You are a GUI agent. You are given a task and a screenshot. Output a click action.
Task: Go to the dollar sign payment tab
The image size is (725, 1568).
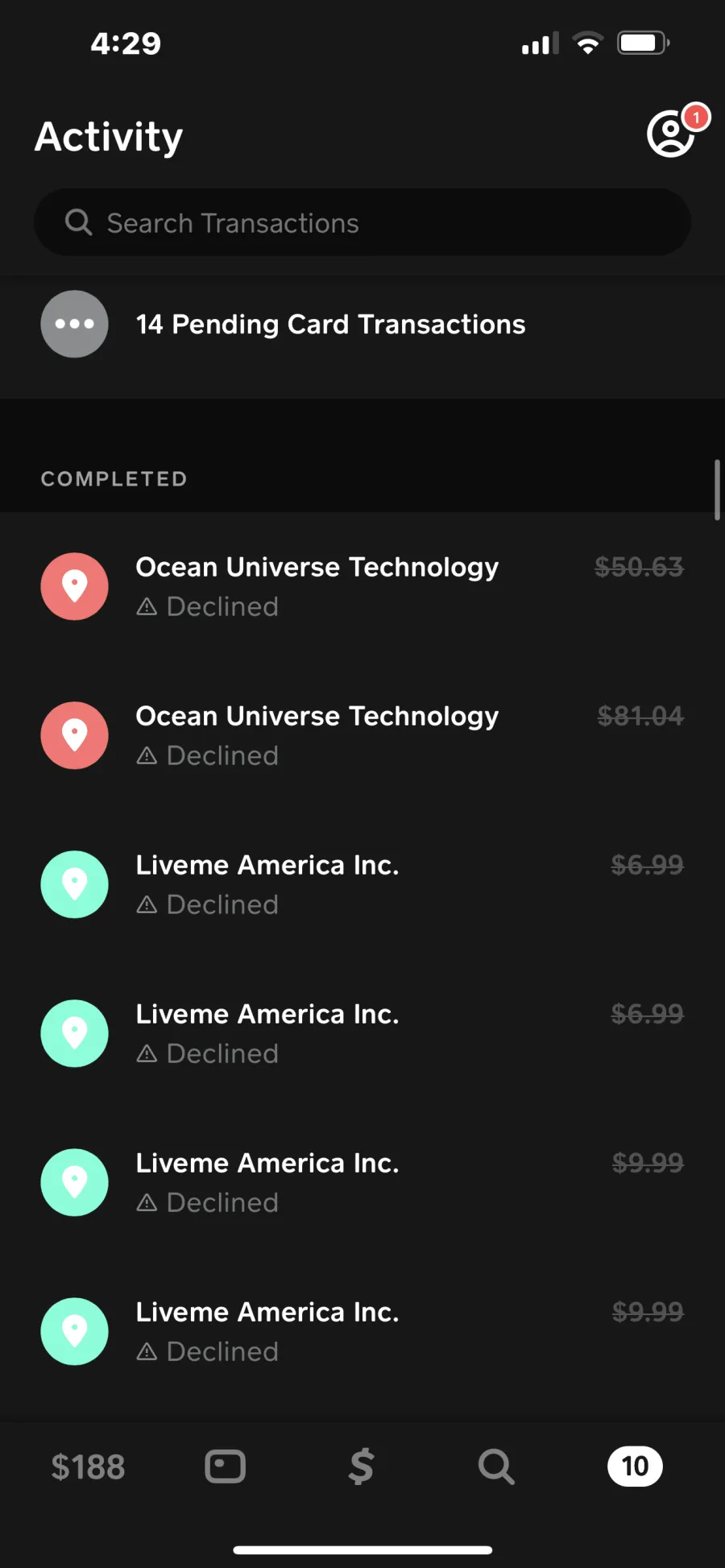(x=361, y=1467)
